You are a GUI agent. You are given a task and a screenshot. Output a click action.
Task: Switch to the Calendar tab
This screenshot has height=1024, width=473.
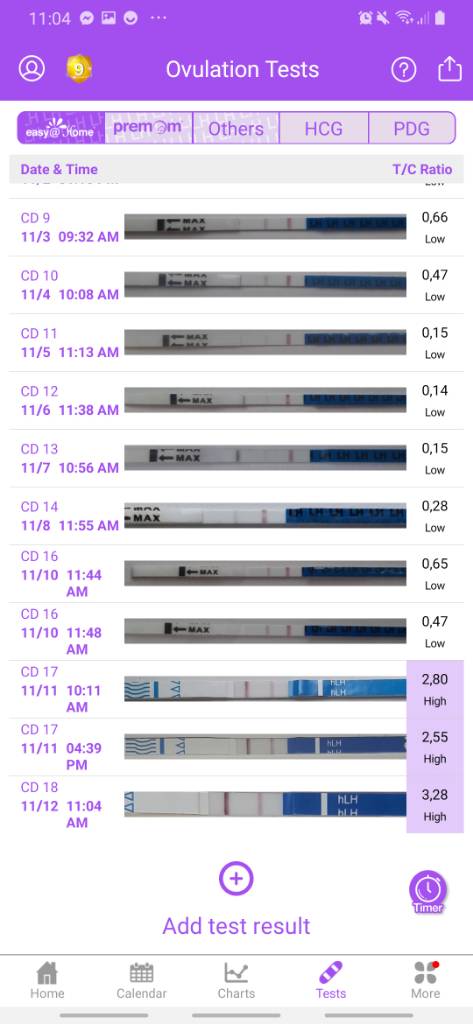point(141,980)
